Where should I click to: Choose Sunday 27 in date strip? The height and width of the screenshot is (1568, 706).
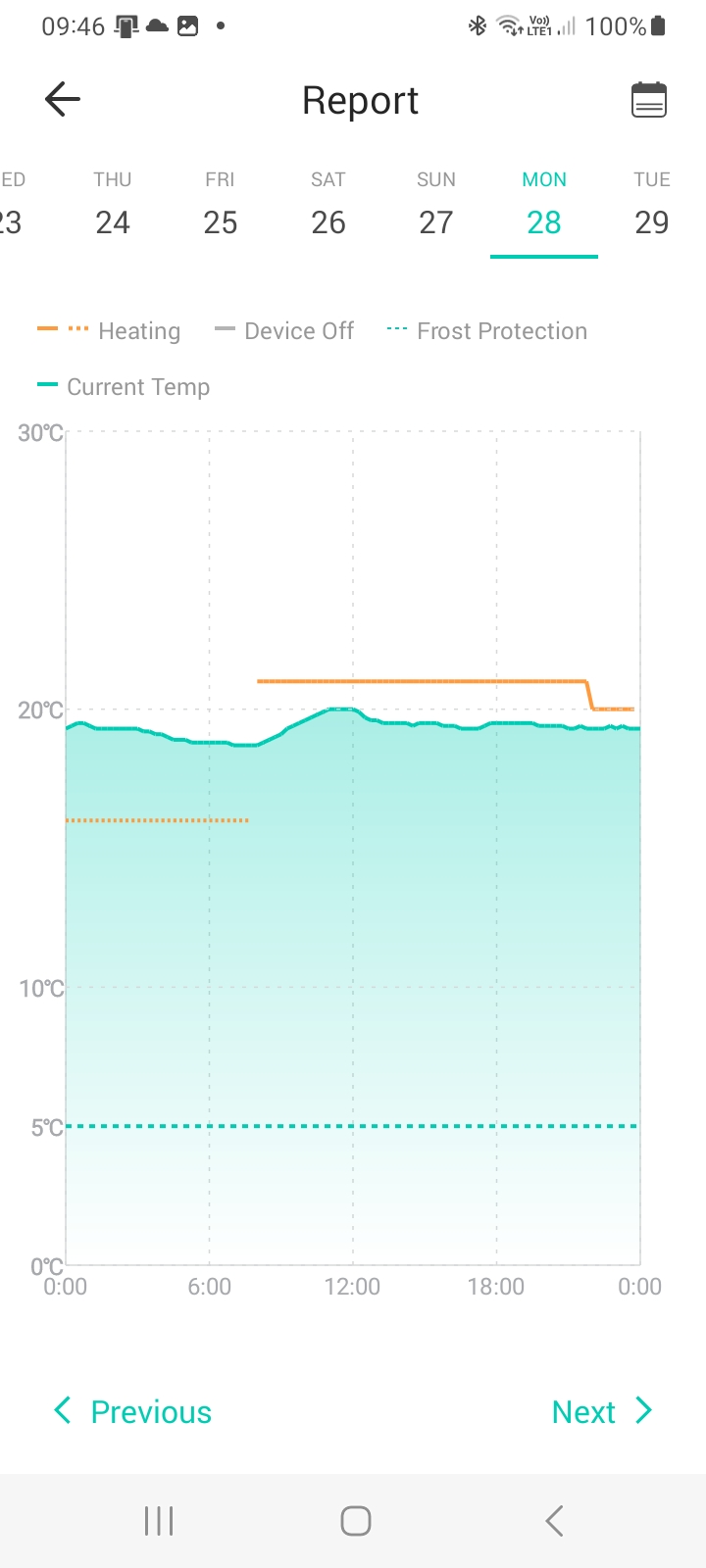point(436,206)
